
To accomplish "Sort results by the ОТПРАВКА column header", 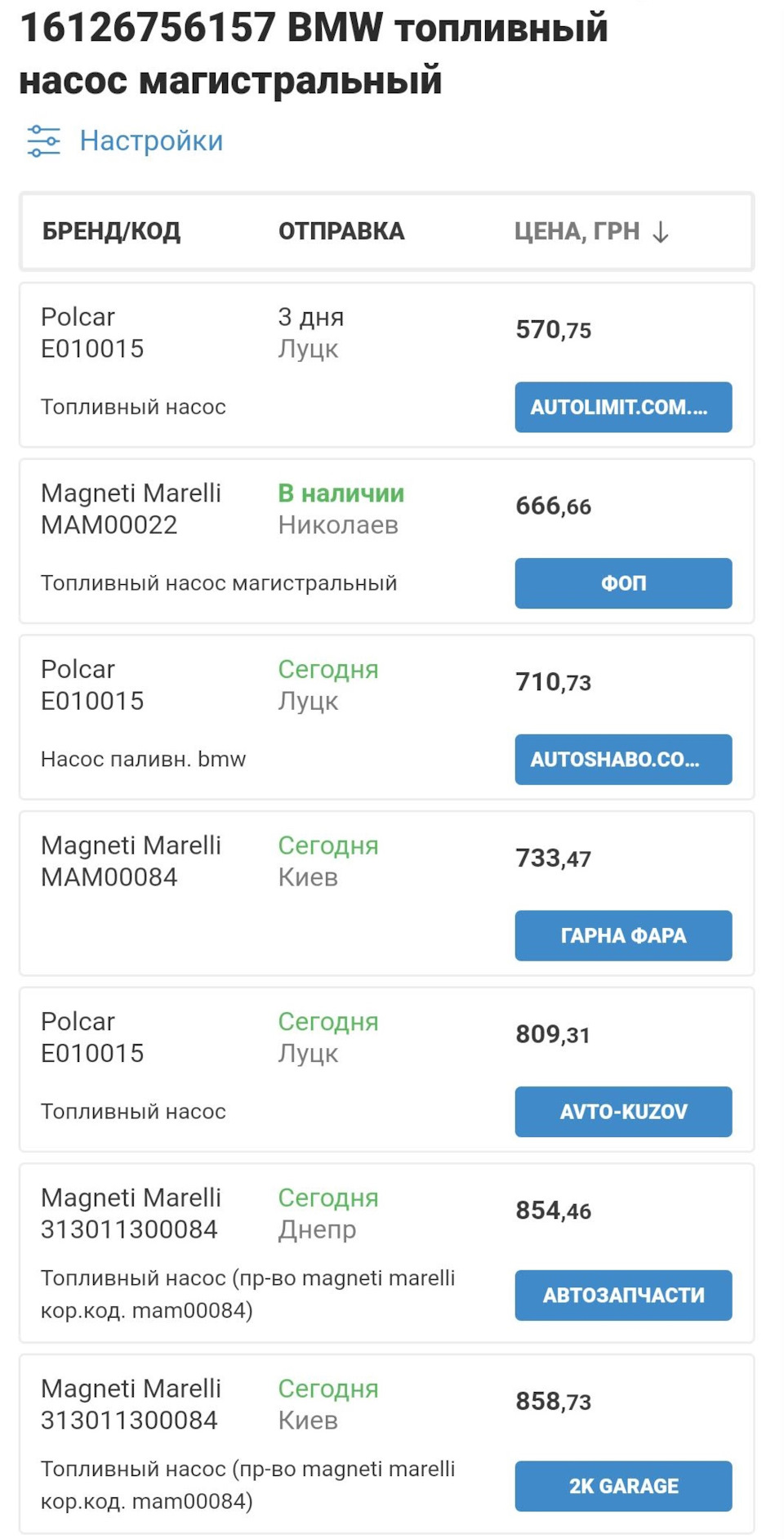I will [341, 231].
